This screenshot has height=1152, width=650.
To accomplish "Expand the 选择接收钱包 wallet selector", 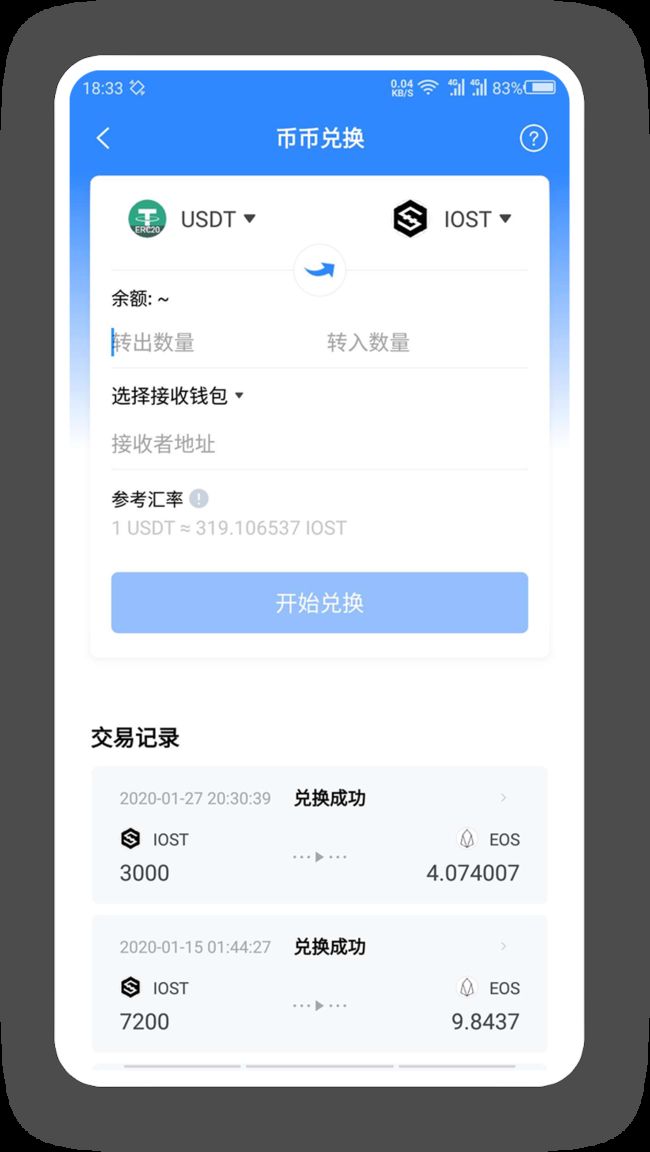I will (177, 397).
